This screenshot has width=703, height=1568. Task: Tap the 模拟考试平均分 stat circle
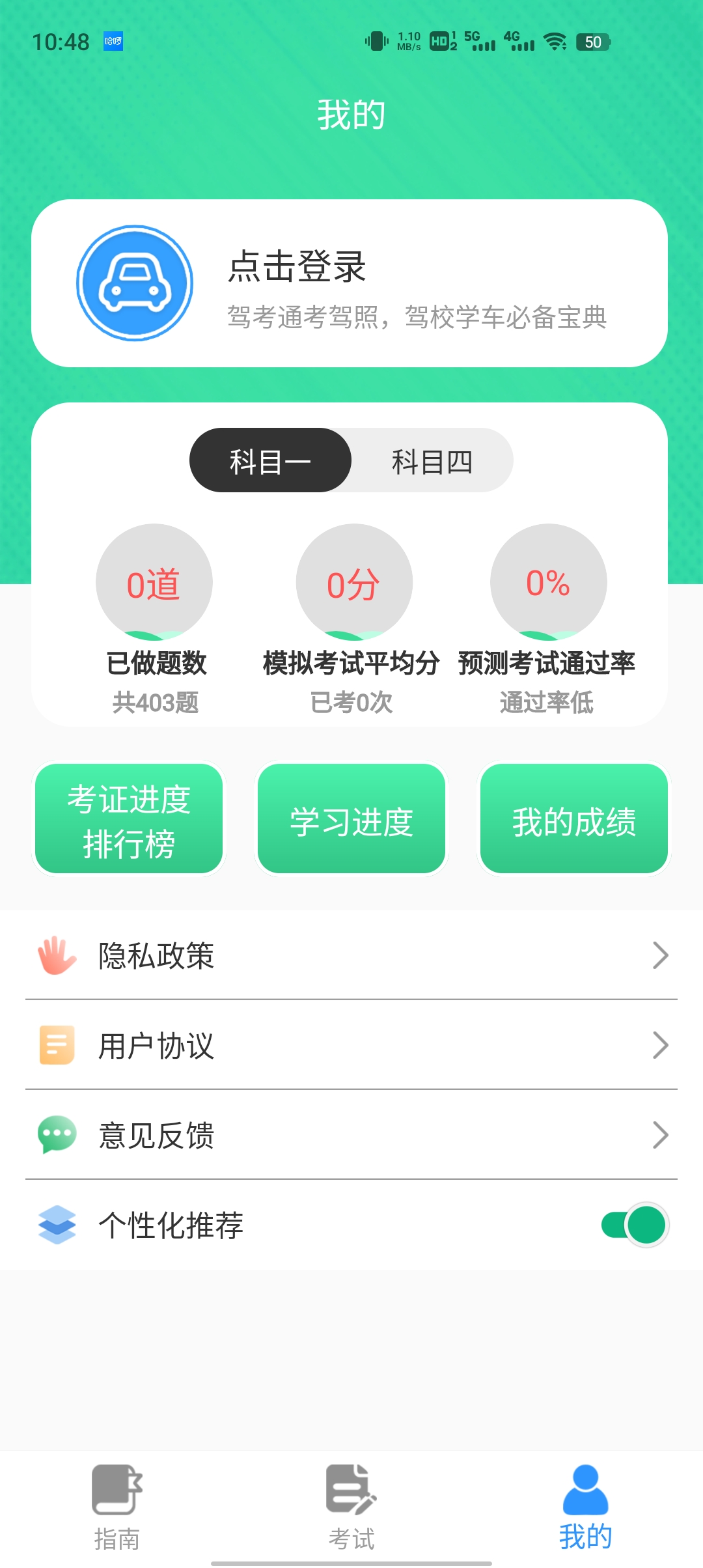point(351,583)
